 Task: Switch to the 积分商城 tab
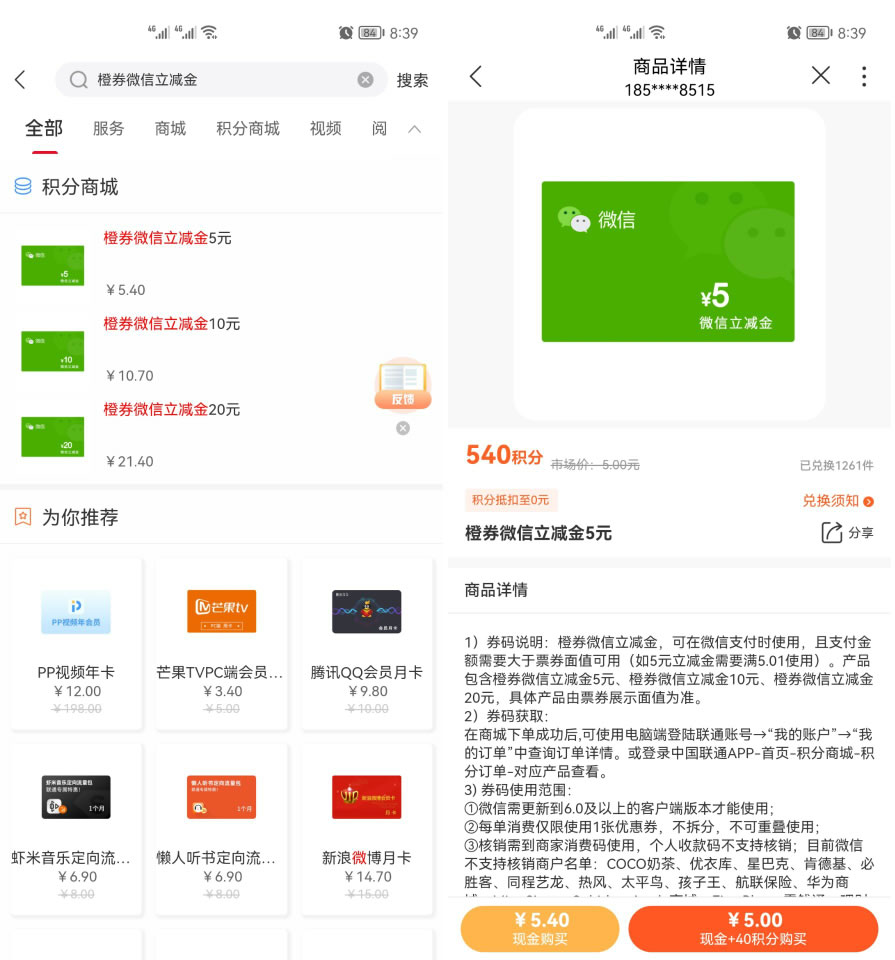pyautogui.click(x=248, y=128)
